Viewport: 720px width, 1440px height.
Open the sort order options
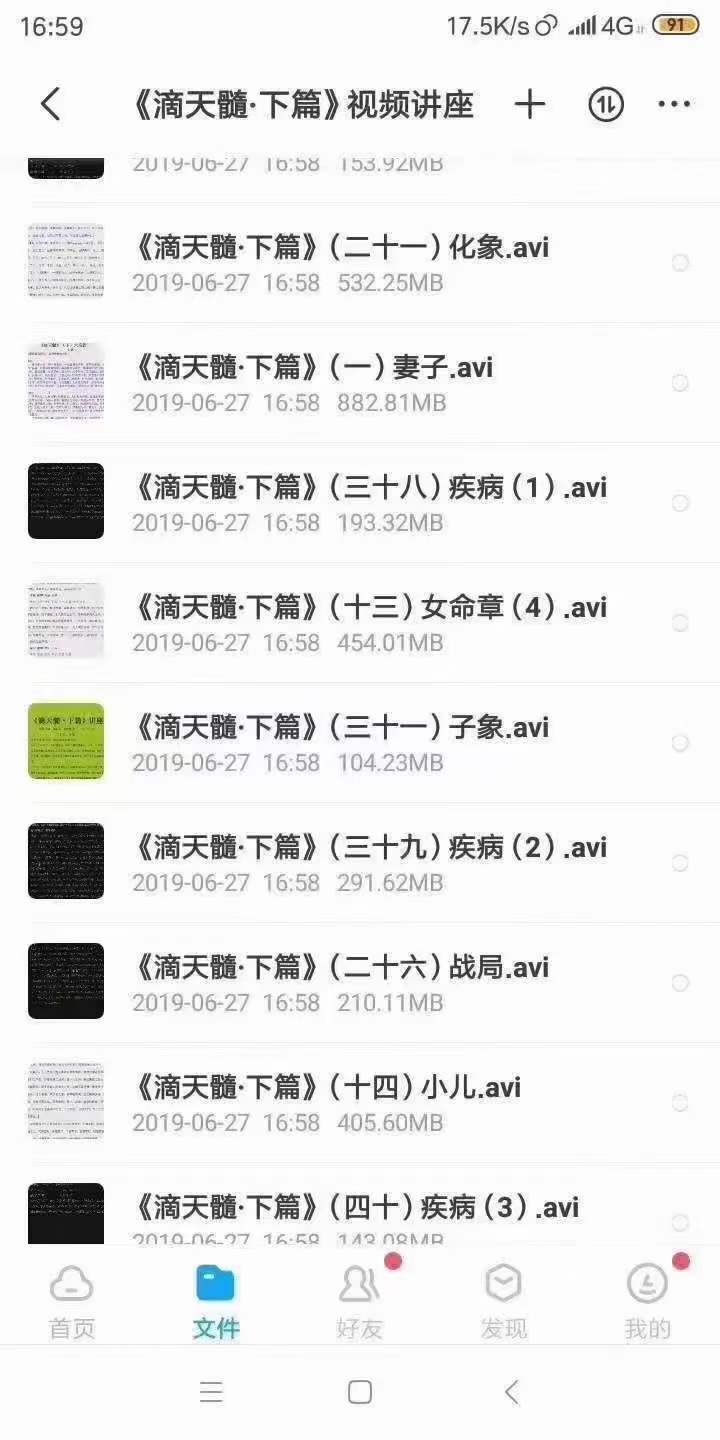click(604, 104)
